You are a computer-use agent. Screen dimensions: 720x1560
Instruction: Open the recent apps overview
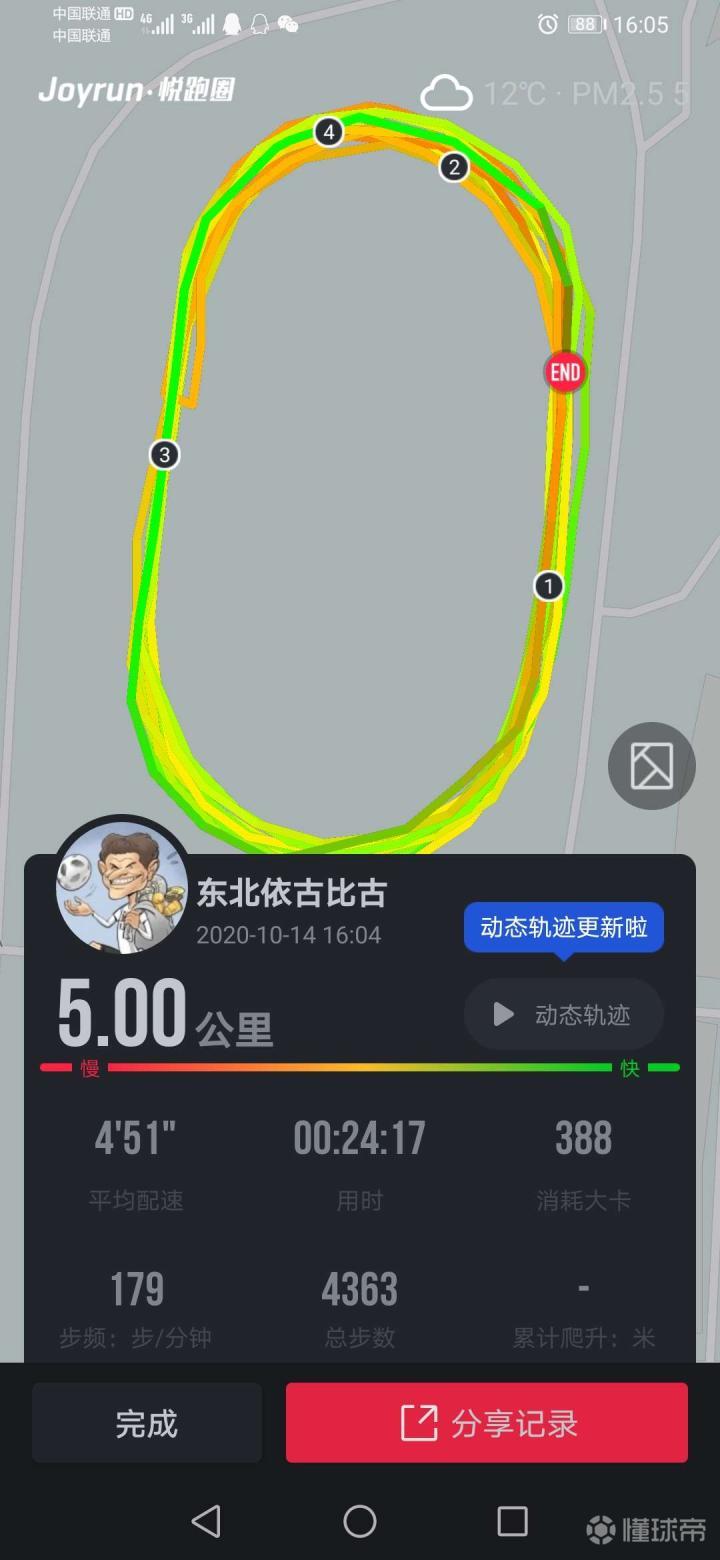click(x=512, y=1521)
